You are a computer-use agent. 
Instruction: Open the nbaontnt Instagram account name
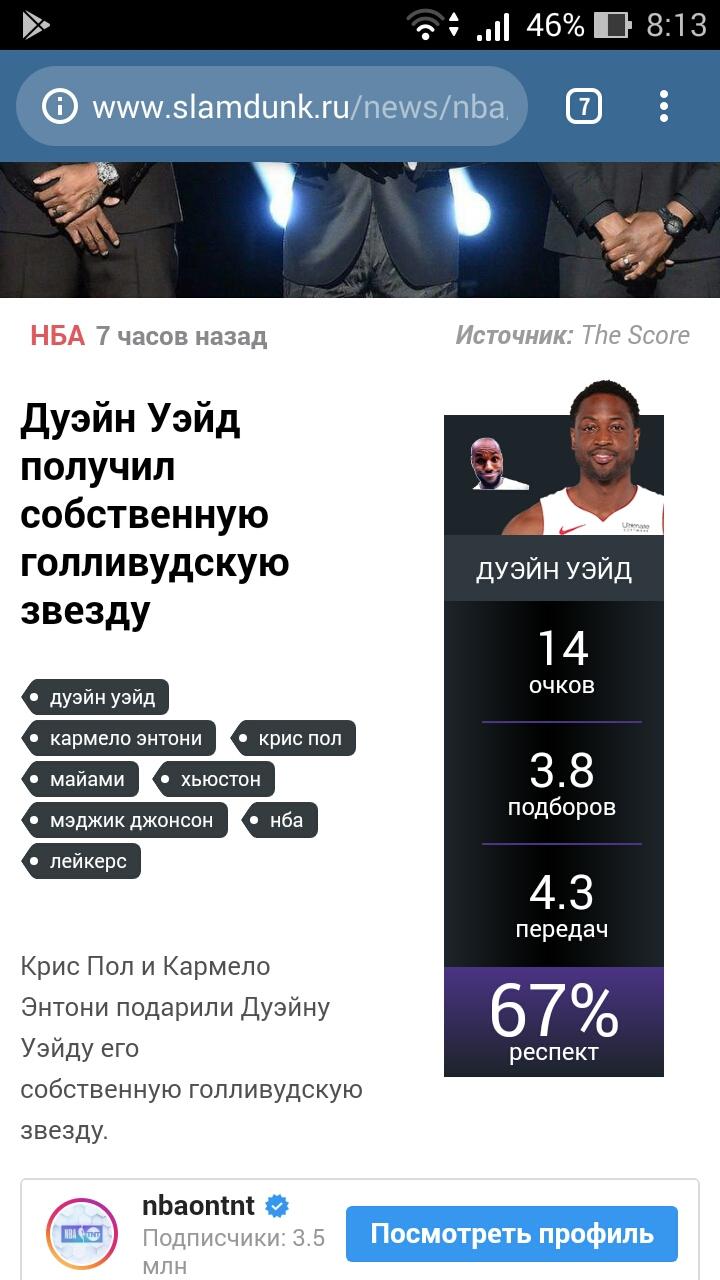pyautogui.click(x=198, y=1205)
